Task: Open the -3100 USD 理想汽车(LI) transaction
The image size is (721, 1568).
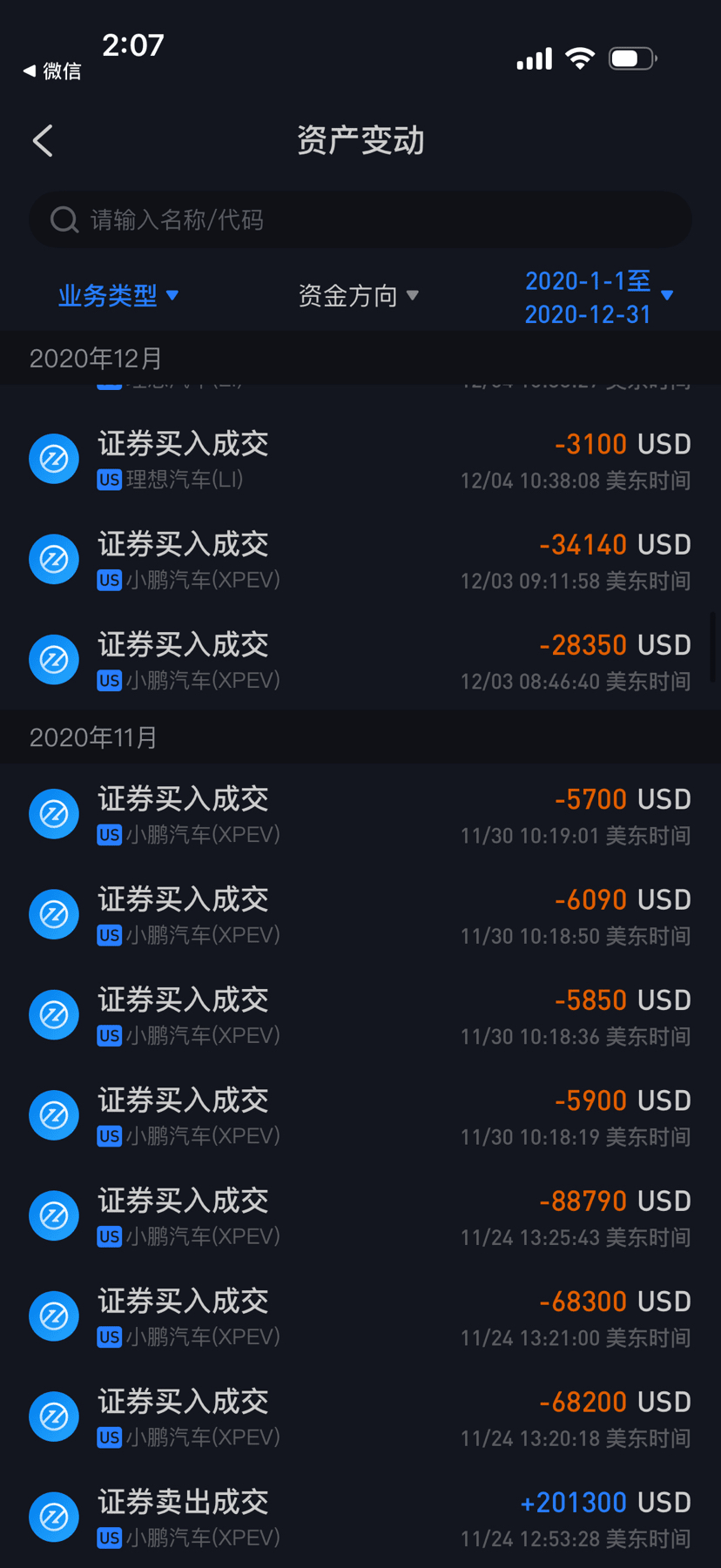Action: 360,460
